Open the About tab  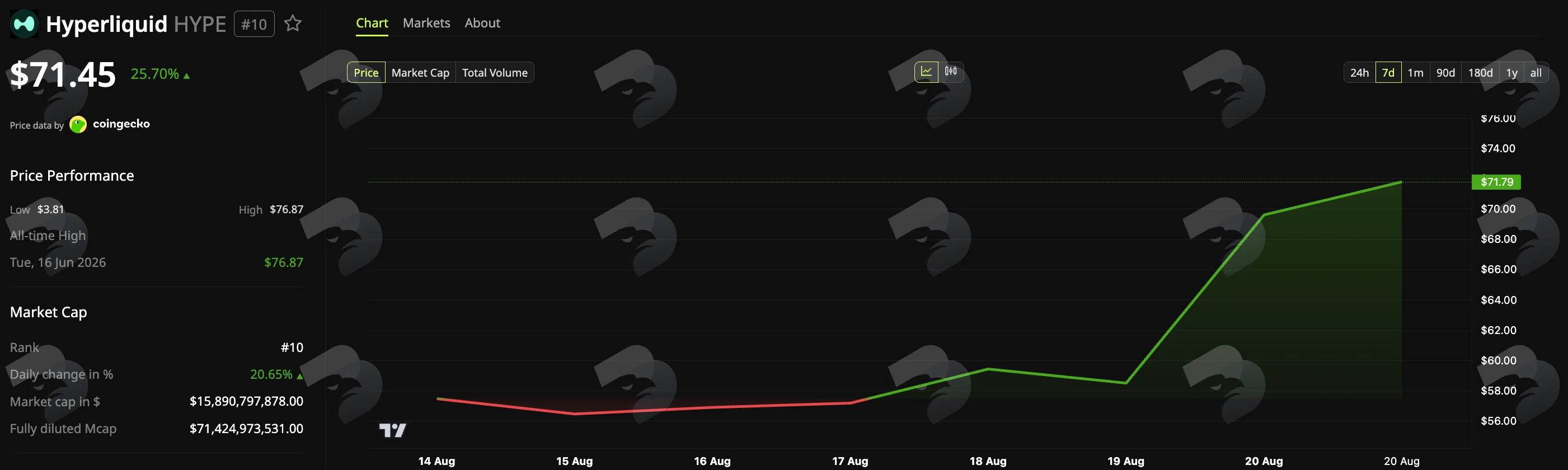coord(482,23)
